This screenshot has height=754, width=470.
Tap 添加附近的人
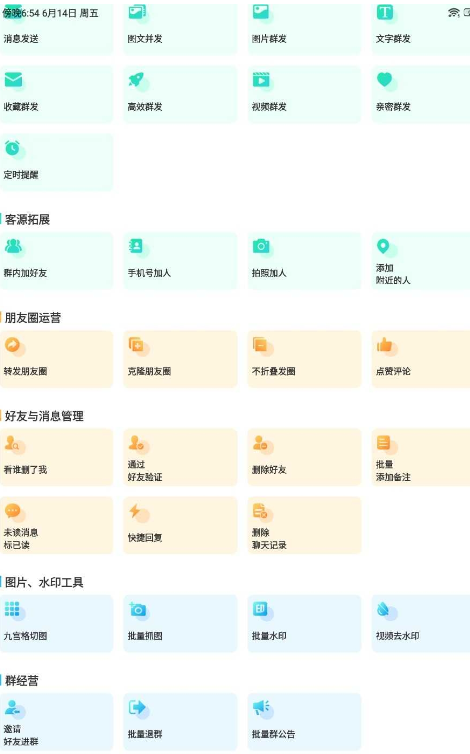[421, 261]
